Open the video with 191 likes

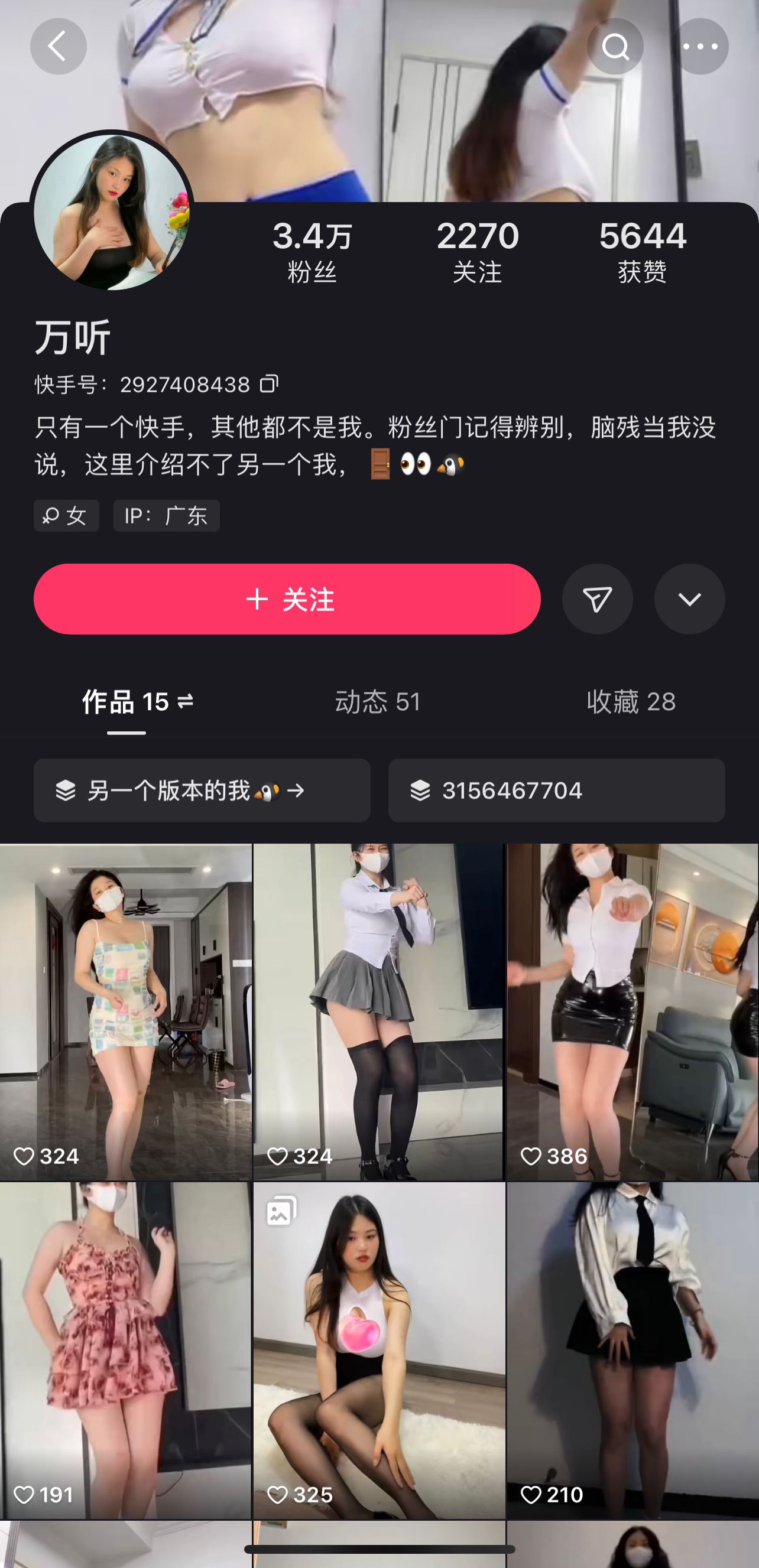point(125,1350)
